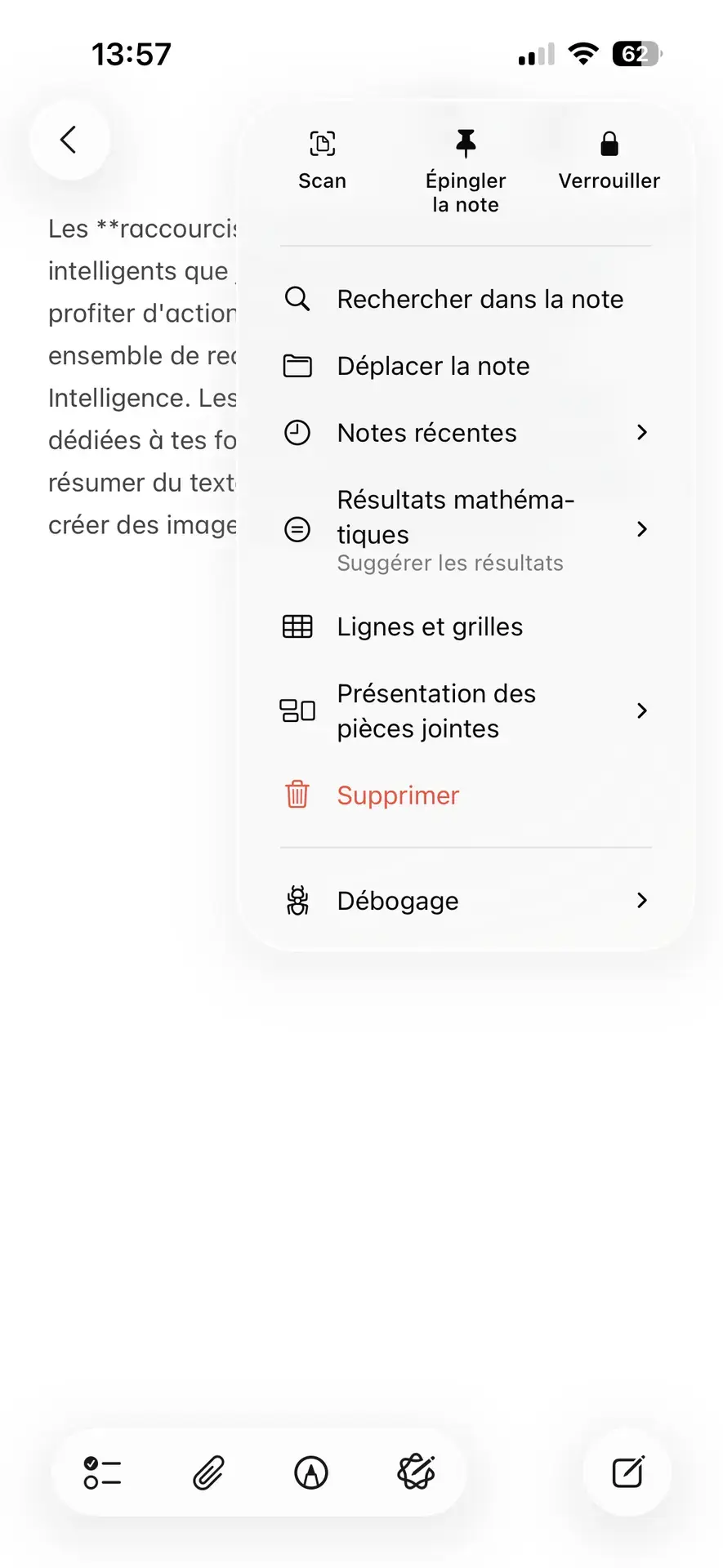723x1568 pixels.
Task: Select the pen tool icon in the toolbar
Action: pos(310,1473)
